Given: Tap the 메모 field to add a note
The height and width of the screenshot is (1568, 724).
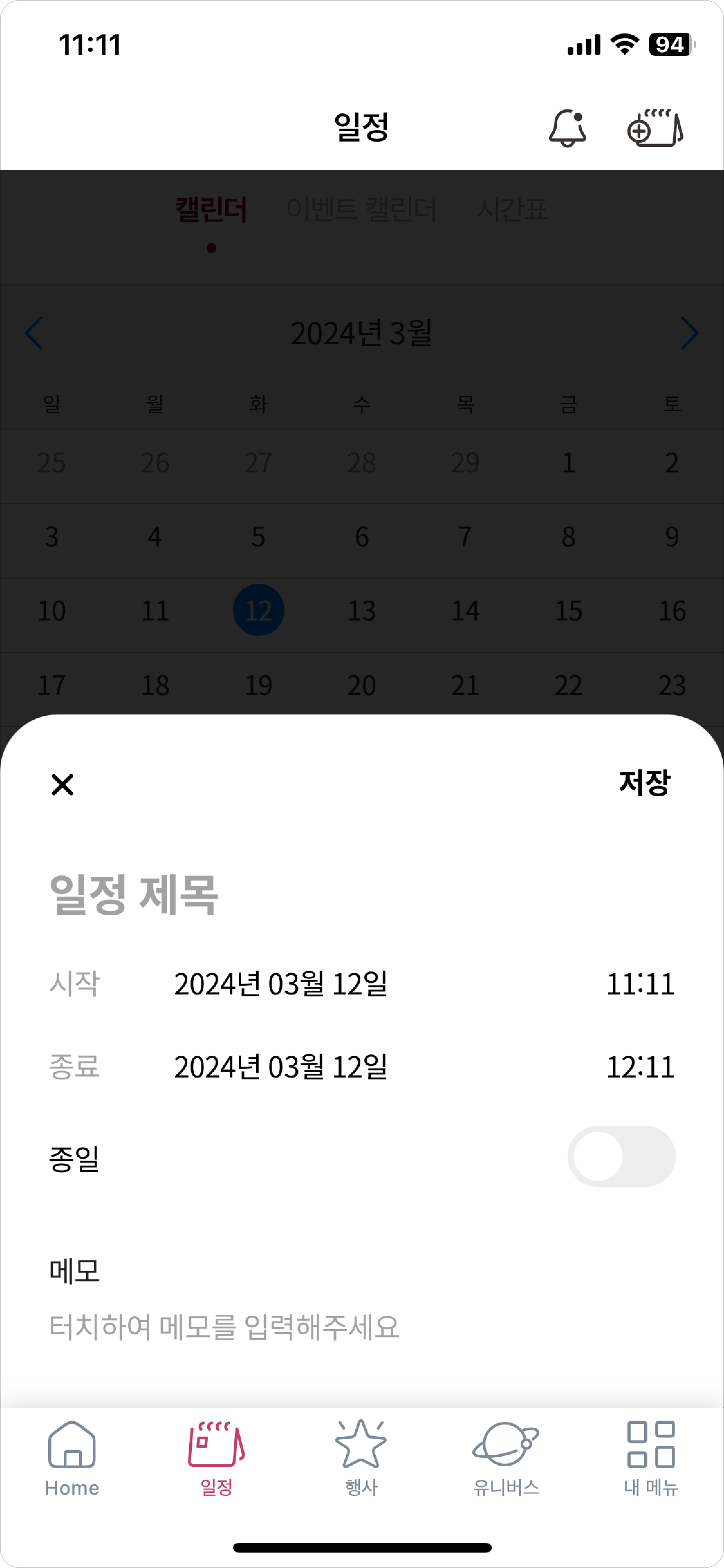Looking at the screenshot, I should 224,1327.
